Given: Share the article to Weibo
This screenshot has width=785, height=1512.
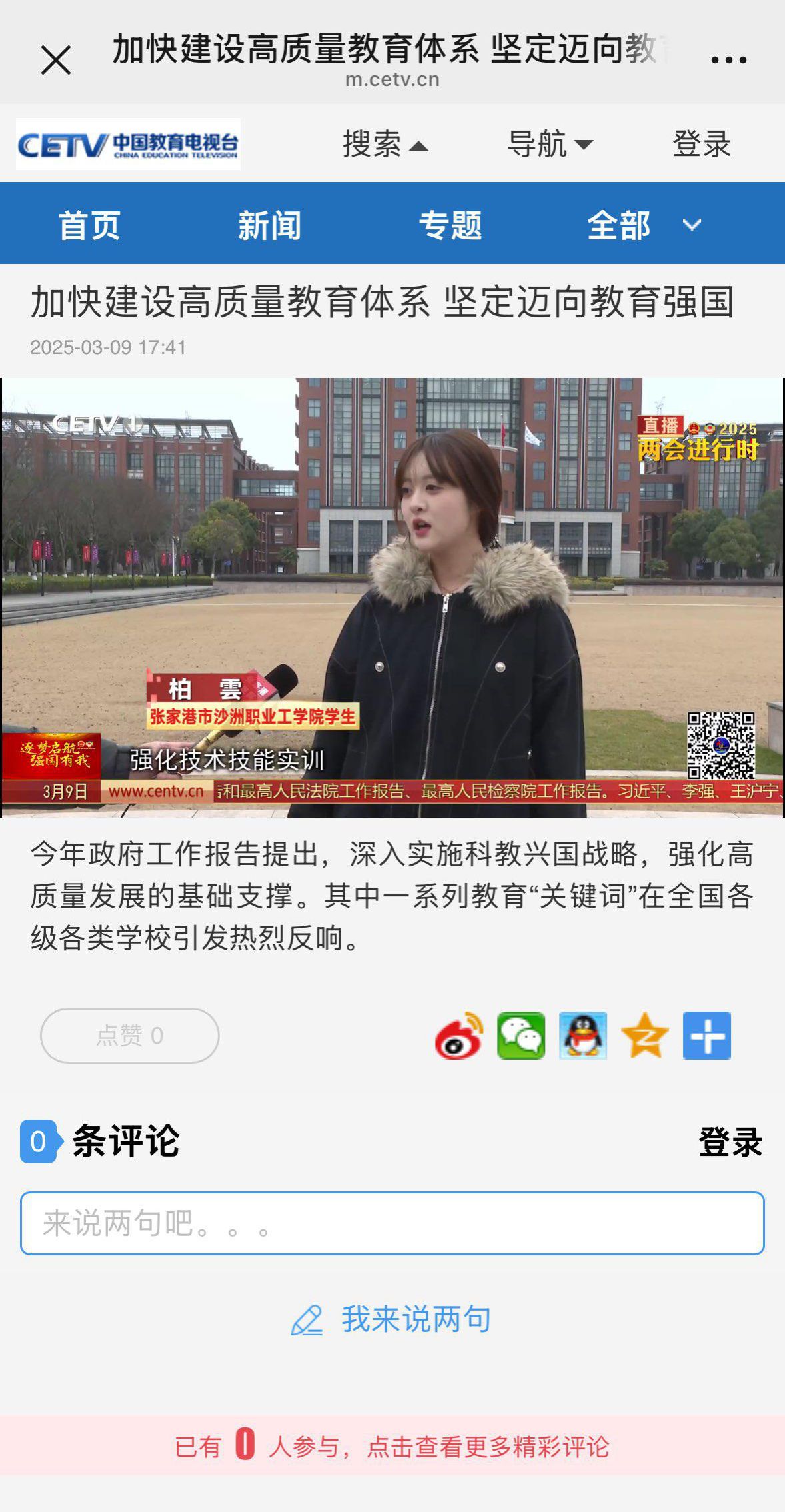Looking at the screenshot, I should pyautogui.click(x=459, y=1035).
